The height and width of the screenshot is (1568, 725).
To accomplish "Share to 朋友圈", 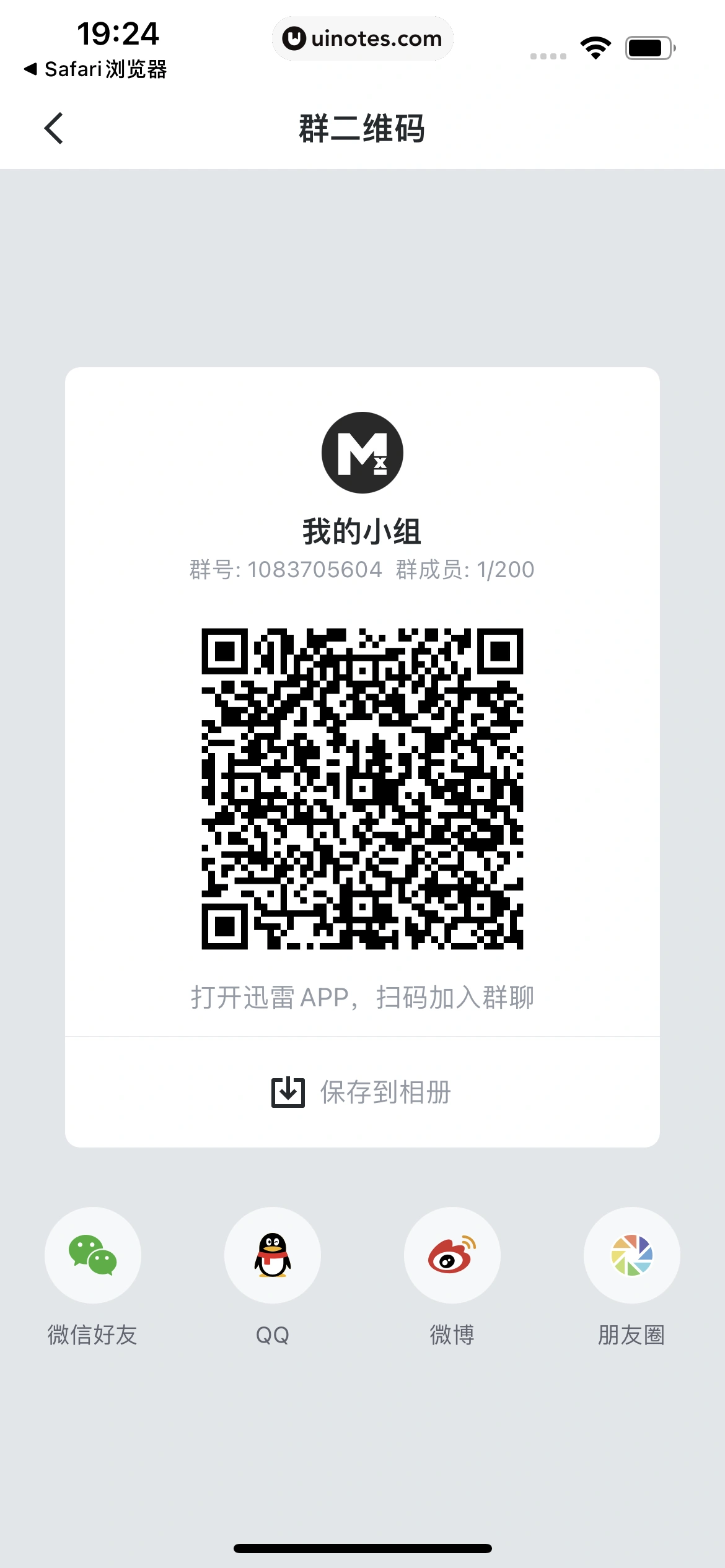I will tap(631, 1255).
